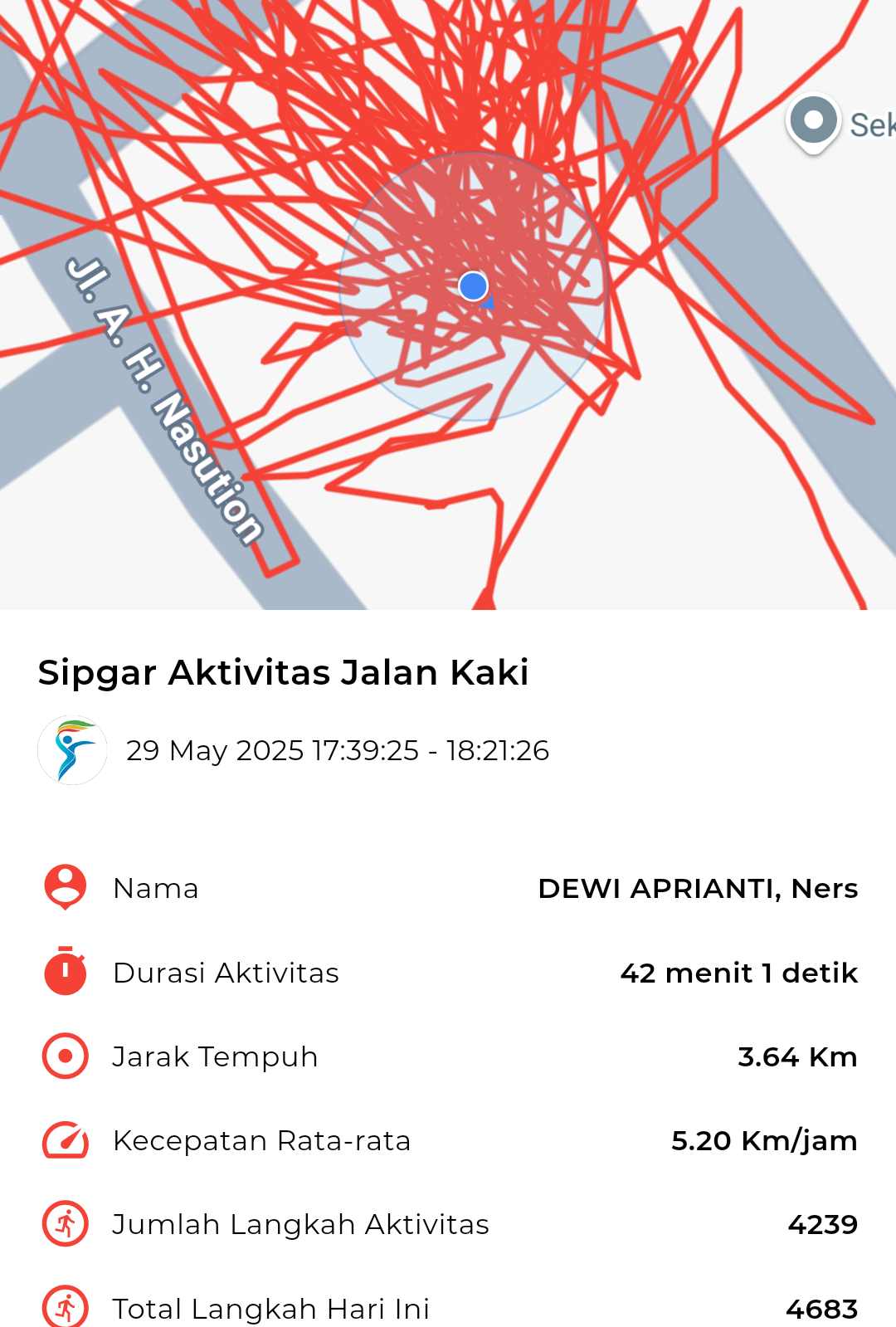Click the steps icon beside Jumlah Langkah Aktivitas
The width and height of the screenshot is (896, 1327).
click(x=64, y=1224)
